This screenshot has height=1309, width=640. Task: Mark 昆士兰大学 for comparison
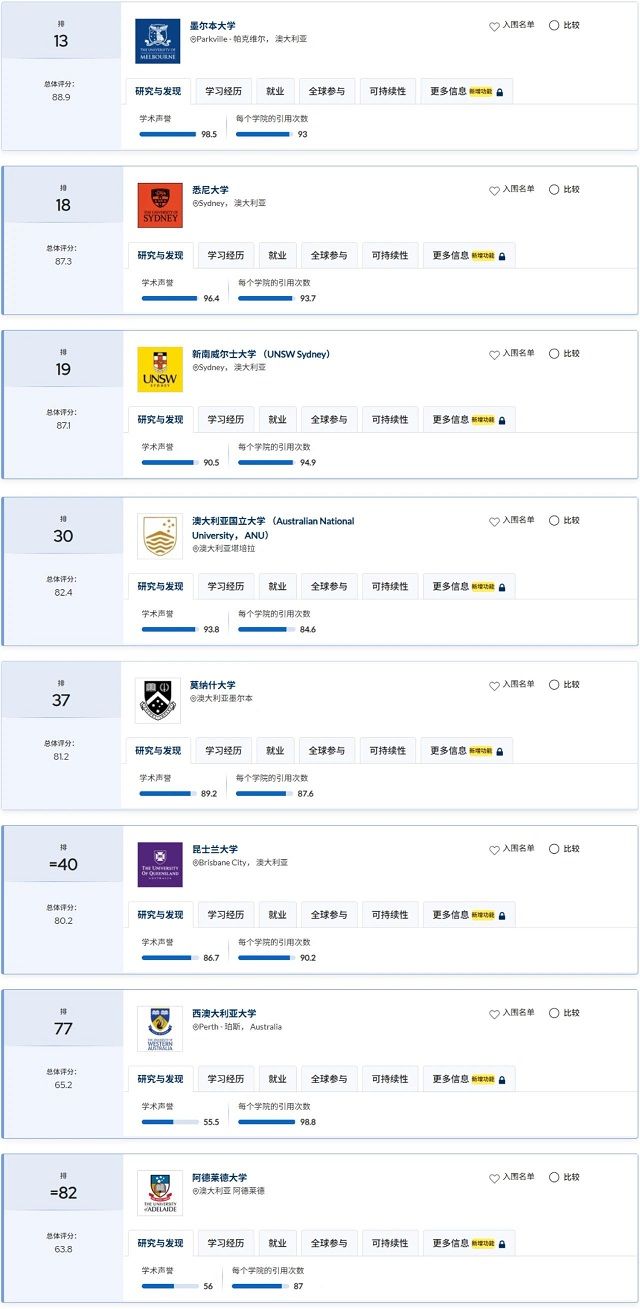coord(564,850)
